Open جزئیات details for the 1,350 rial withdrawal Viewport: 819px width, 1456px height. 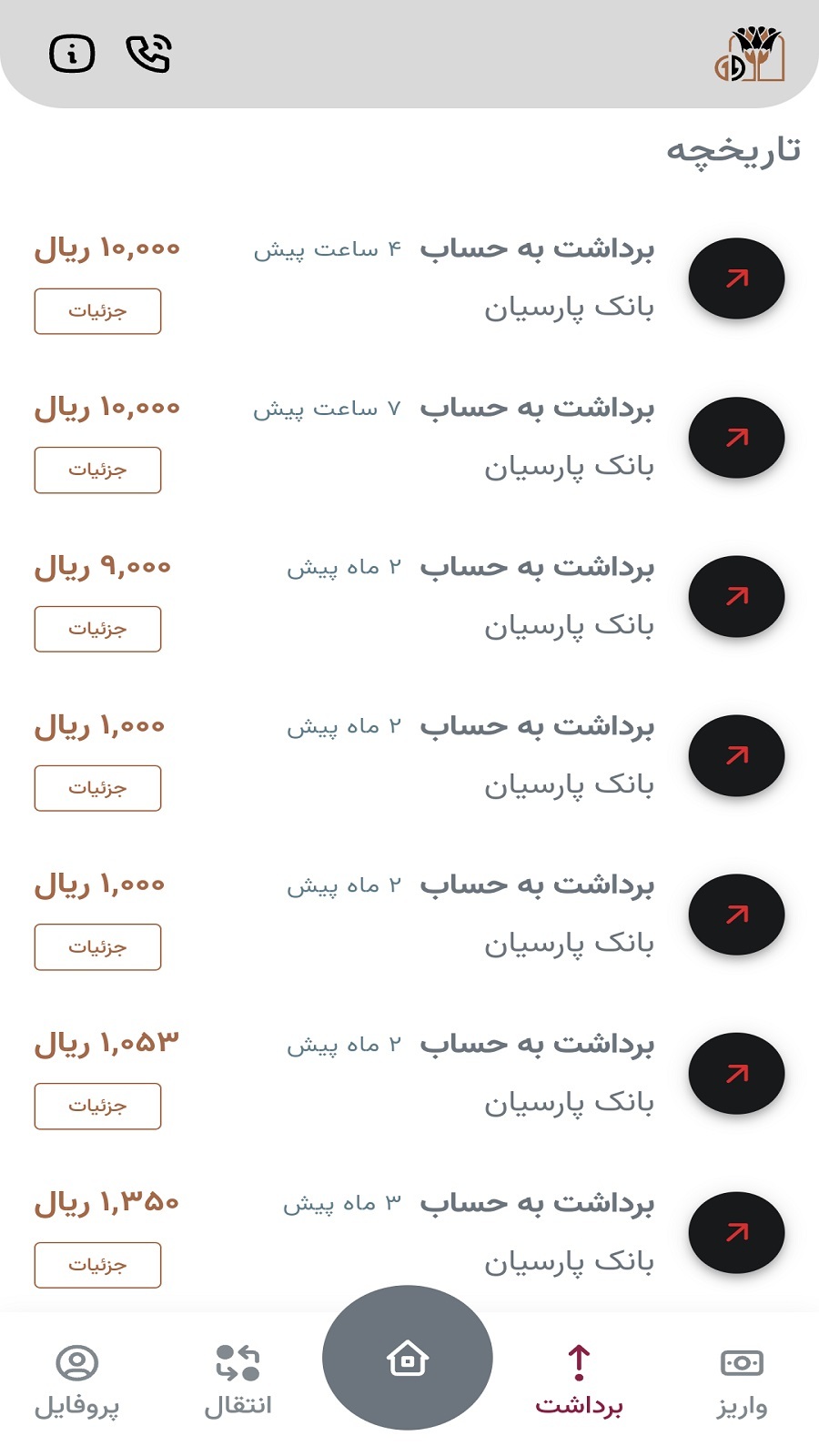tap(96, 1264)
